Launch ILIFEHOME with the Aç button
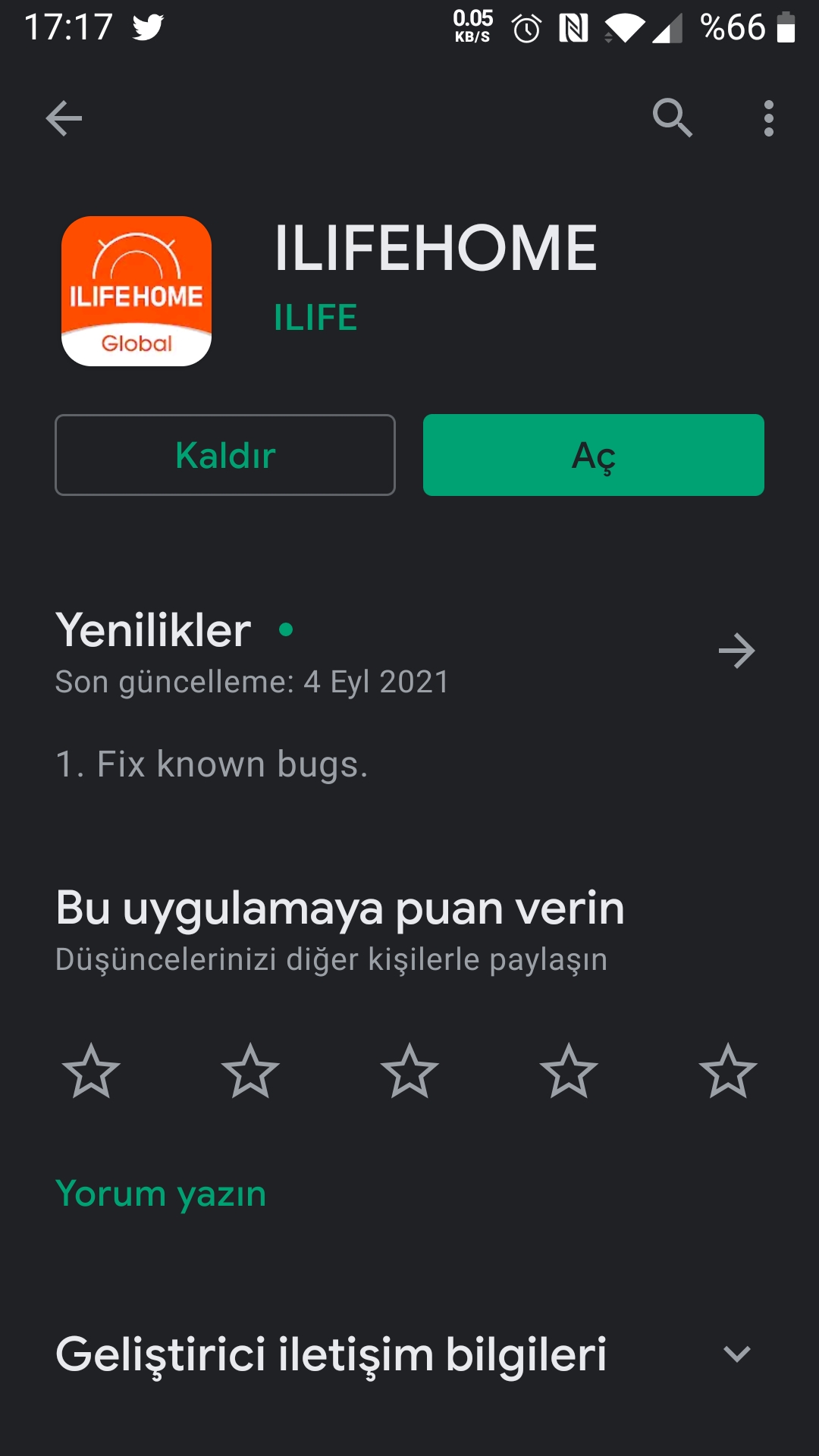Viewport: 819px width, 1456px height. pos(594,455)
